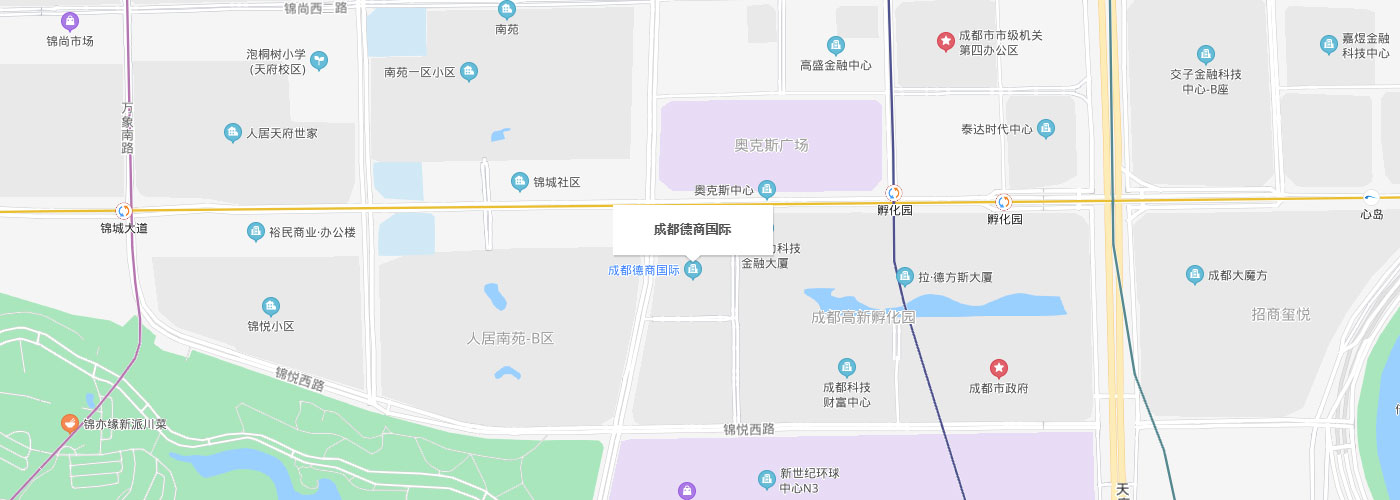Viewport: 1400px width, 500px height.
Task: Open the 孵化园 metro station marker
Action: coord(894,193)
